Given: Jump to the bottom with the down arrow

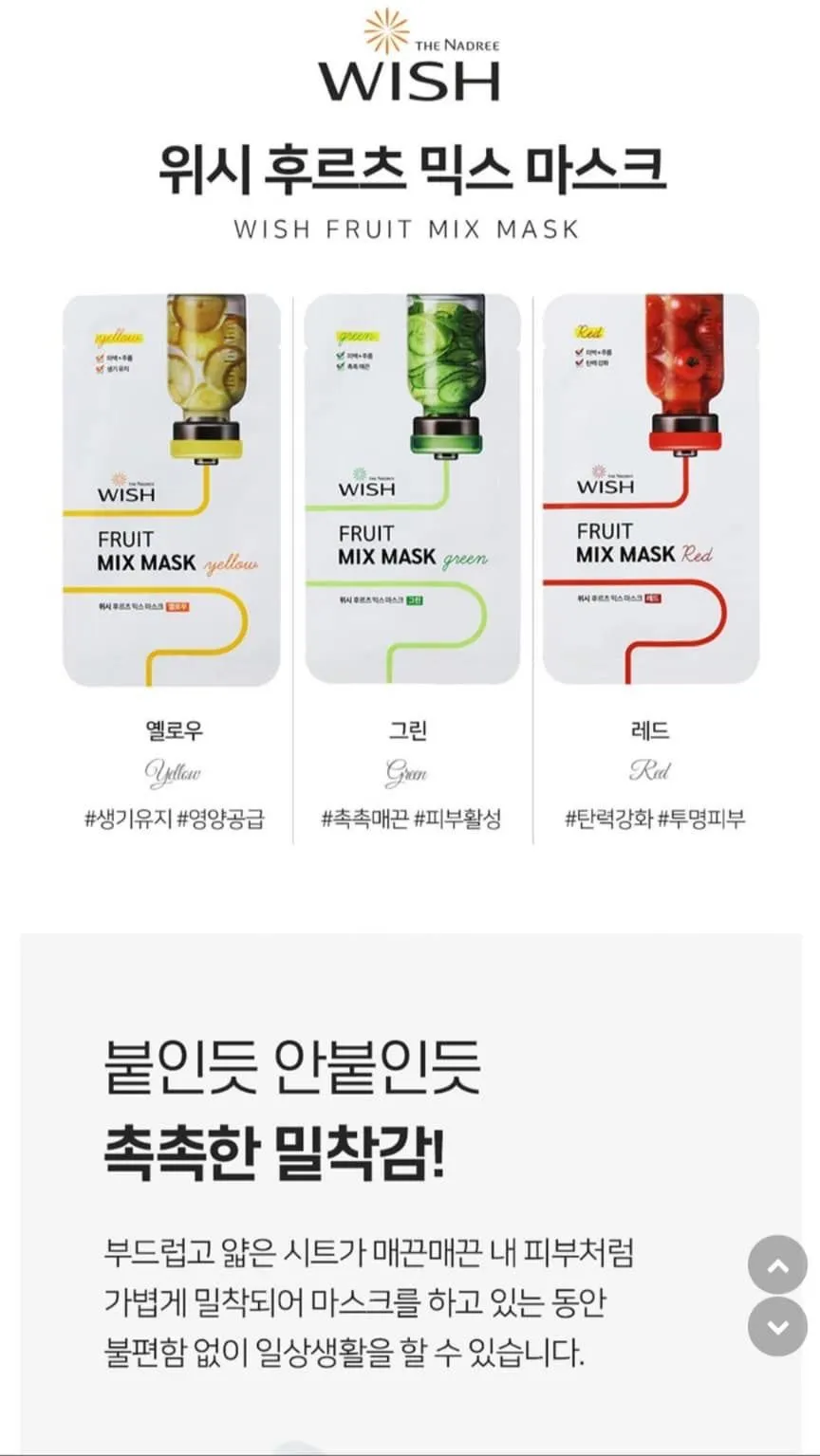Looking at the screenshot, I should (777, 1326).
